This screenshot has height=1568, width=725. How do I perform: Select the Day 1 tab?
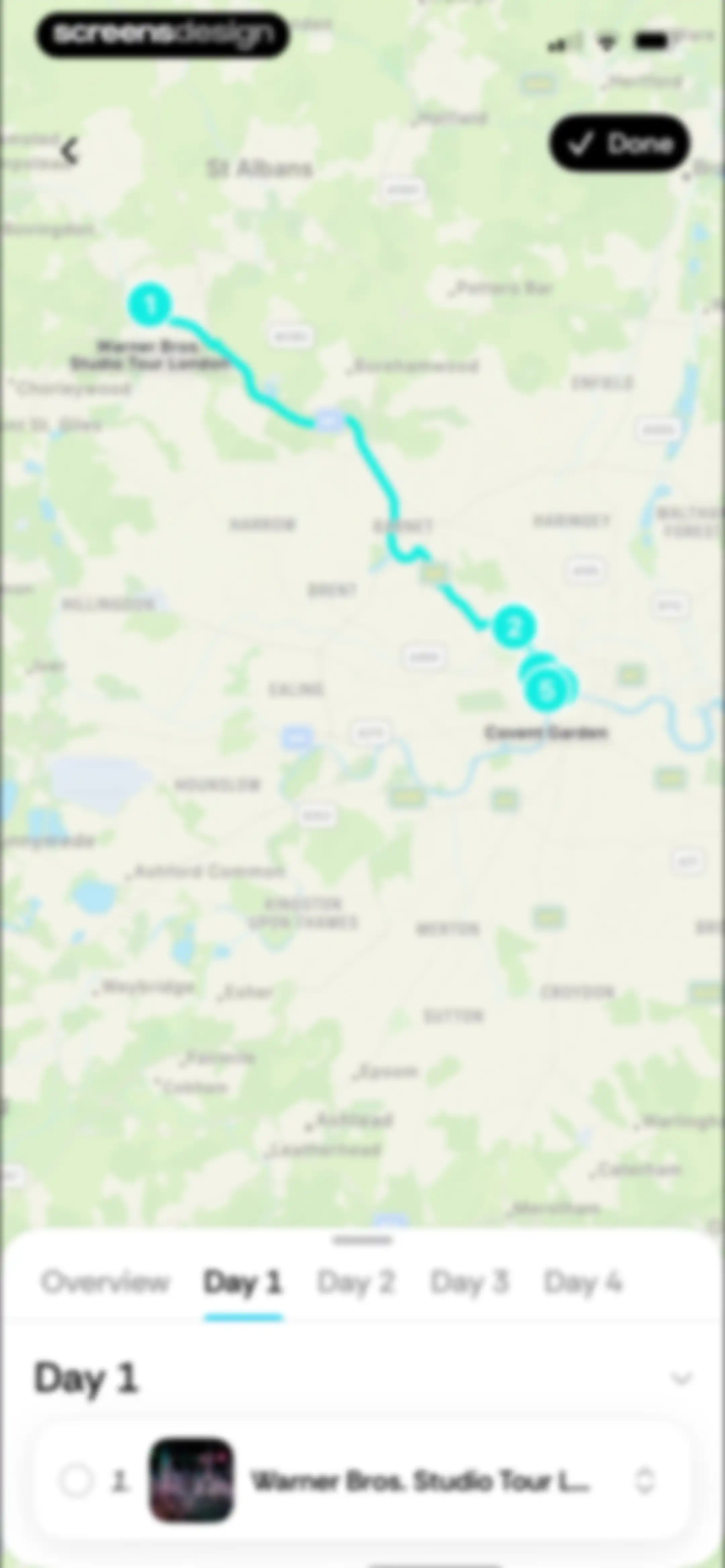tap(243, 1283)
